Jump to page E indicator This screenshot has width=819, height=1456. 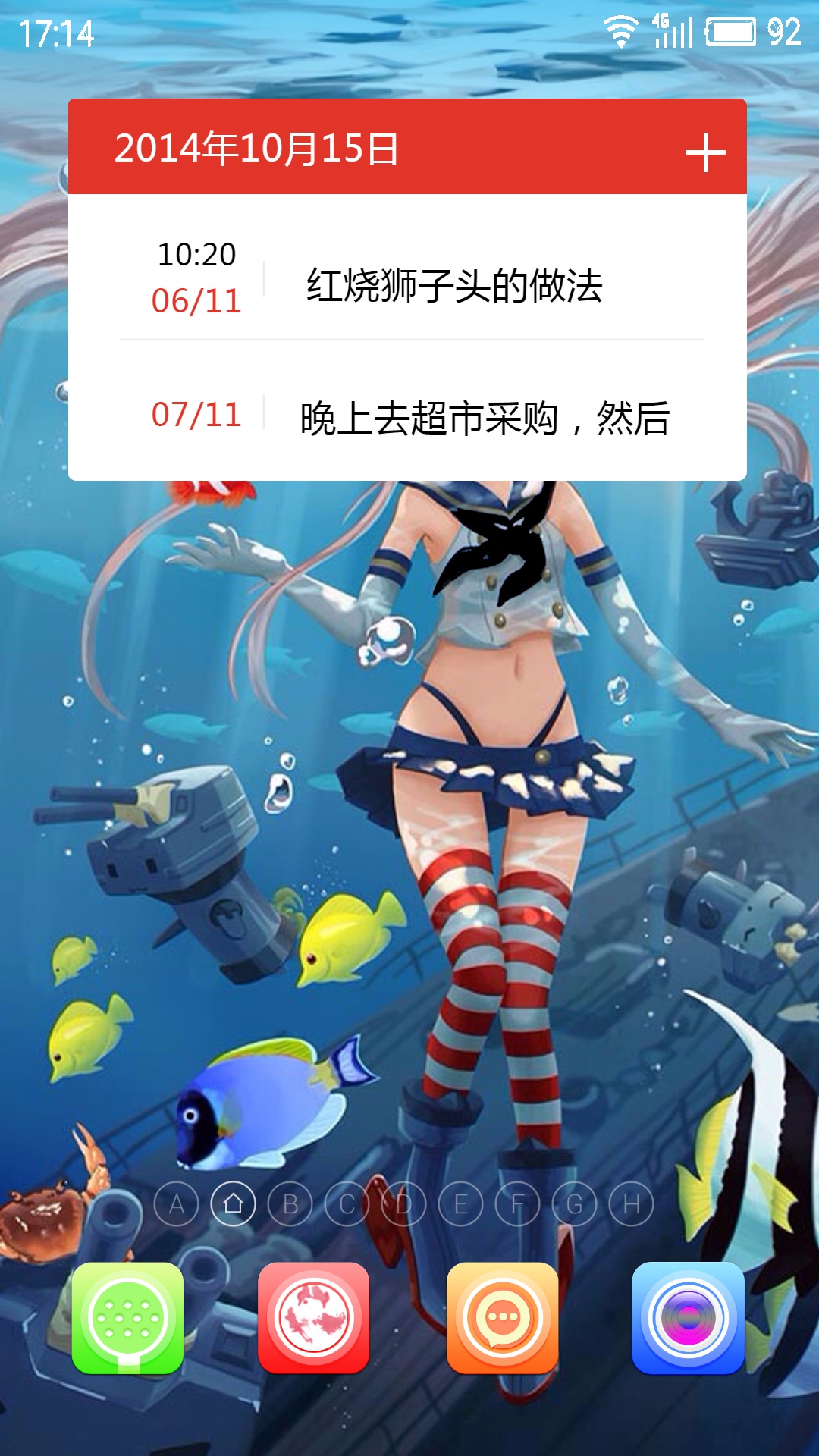point(461,1203)
